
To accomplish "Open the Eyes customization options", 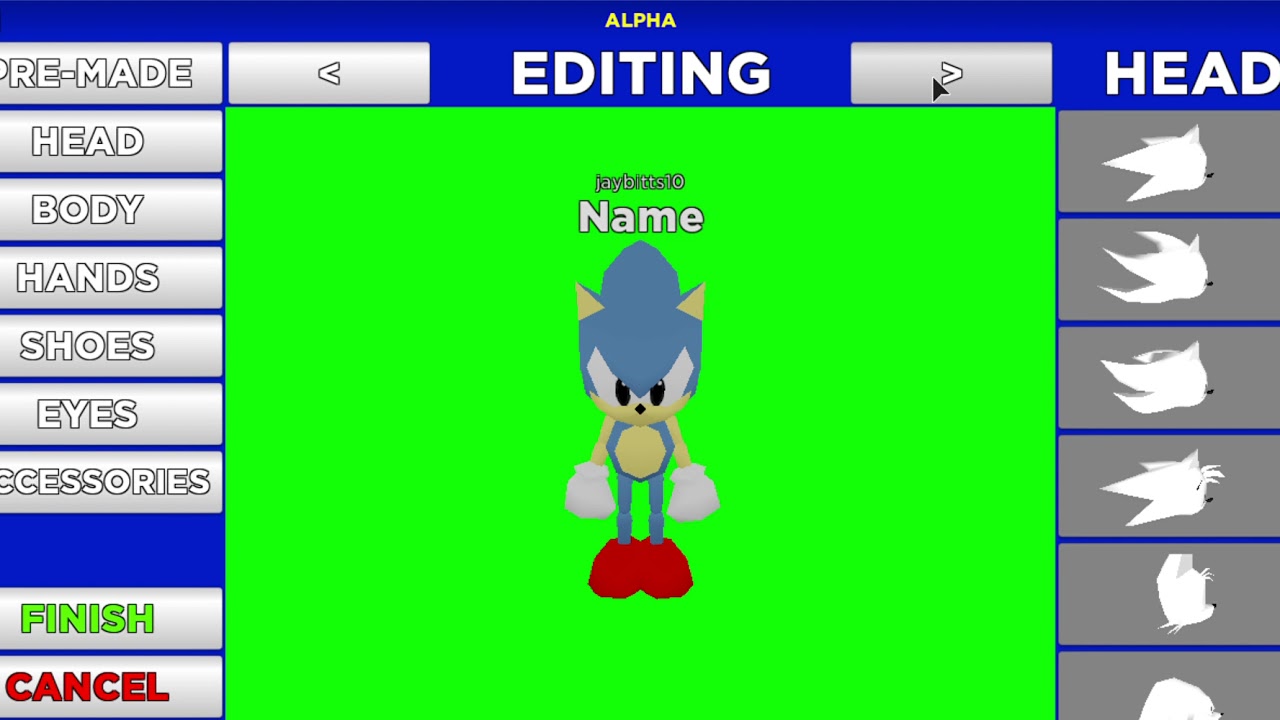I will coord(110,413).
